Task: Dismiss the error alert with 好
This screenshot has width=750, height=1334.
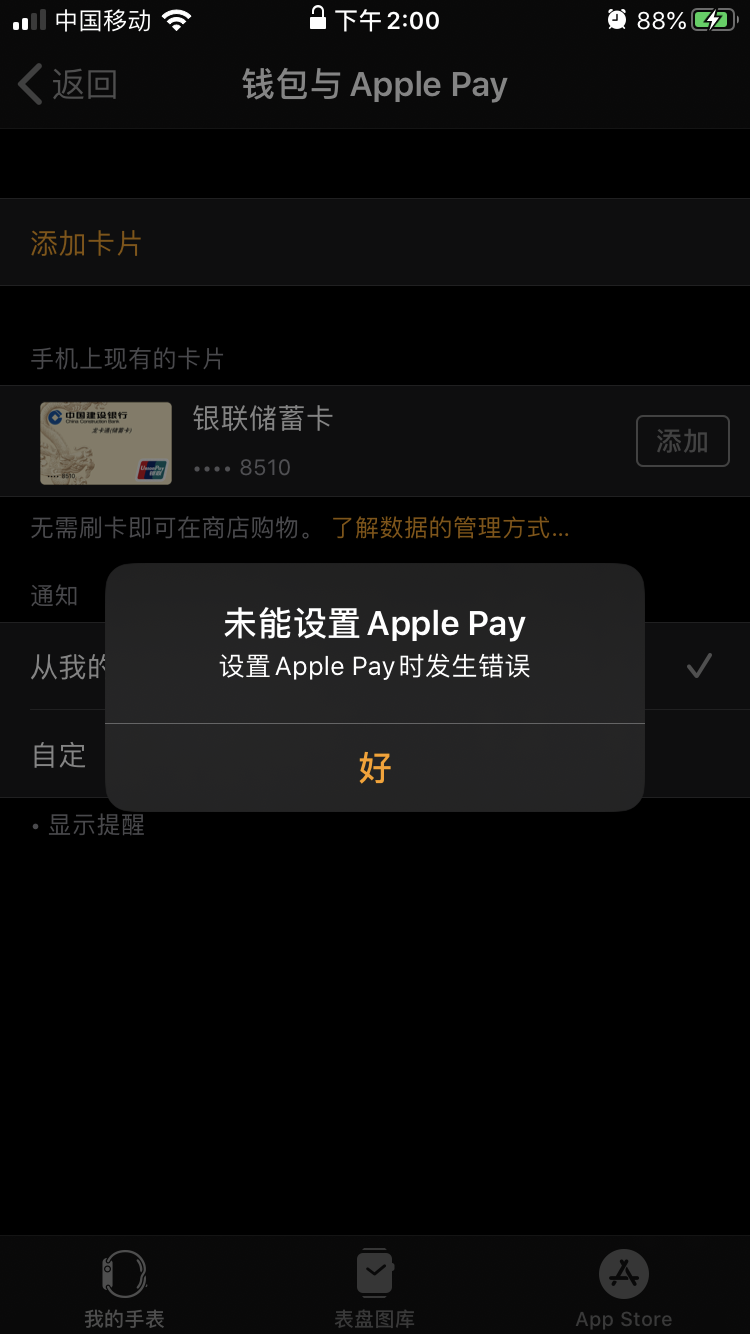Action: [x=375, y=767]
